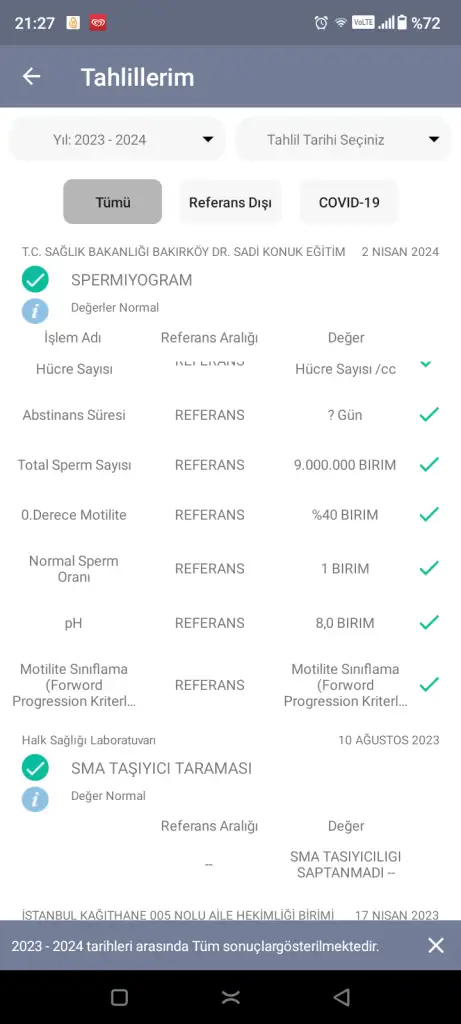Screen dimensions: 461x1024
Task: Dismiss the 2023 - 2024 results banner
Action: tap(436, 945)
